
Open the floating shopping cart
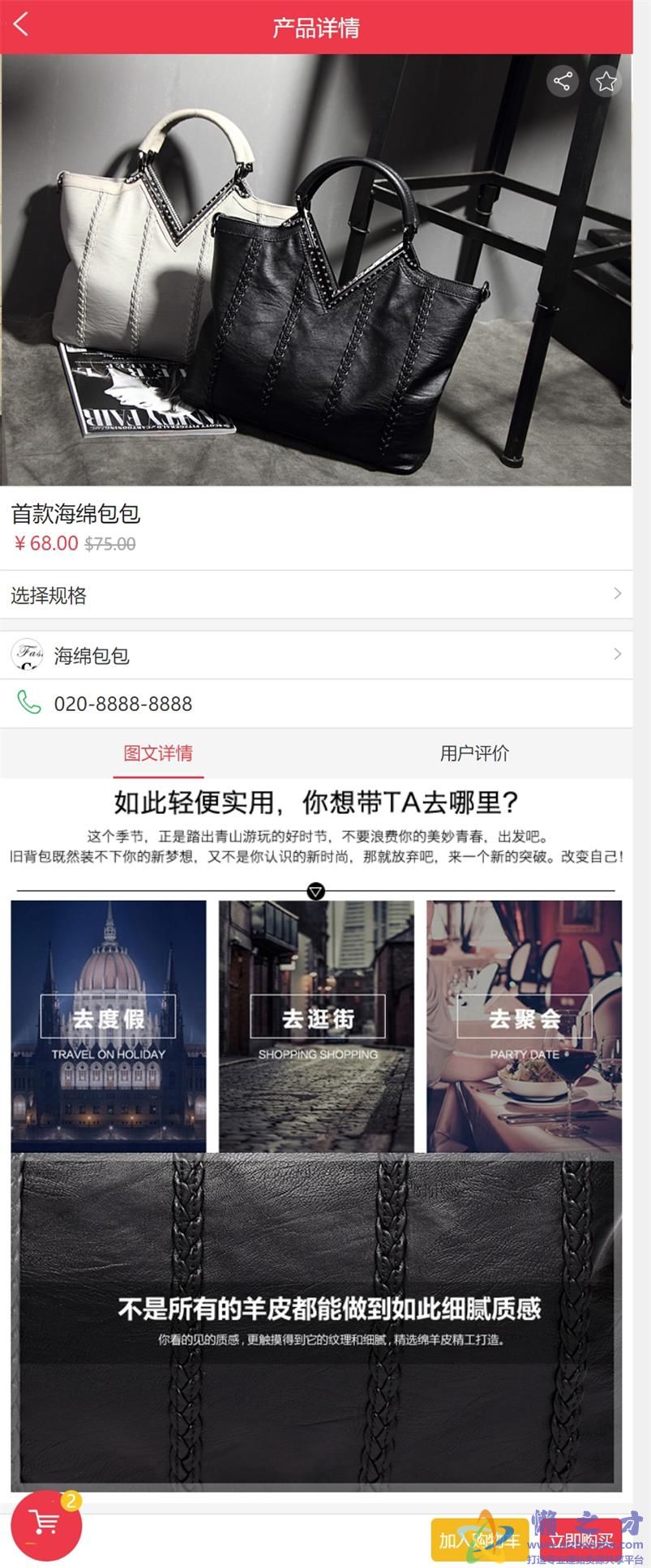pos(46,1525)
